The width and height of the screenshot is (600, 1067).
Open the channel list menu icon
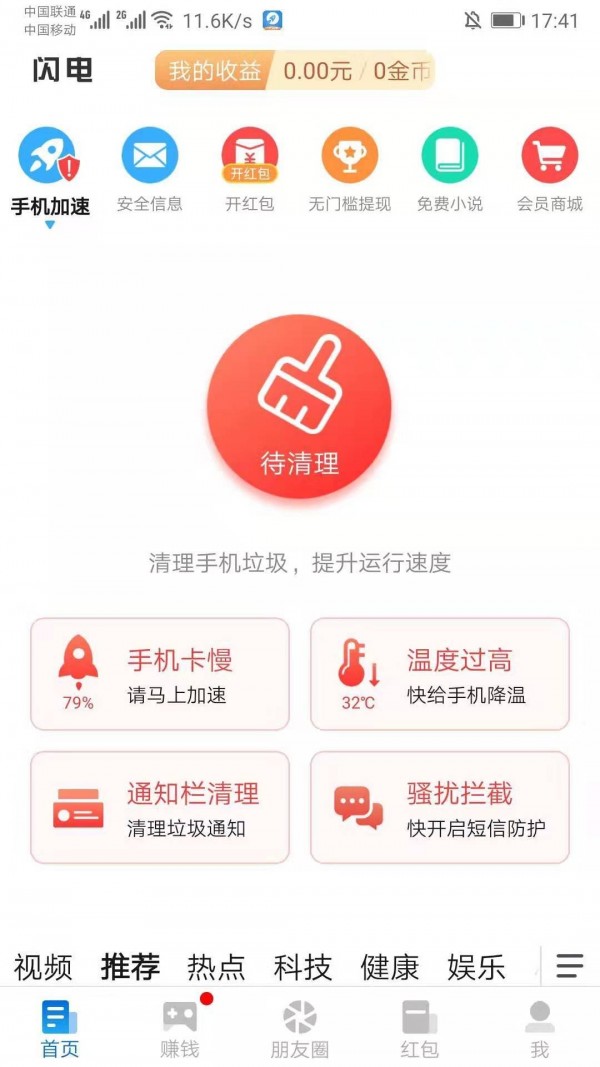[x=570, y=965]
